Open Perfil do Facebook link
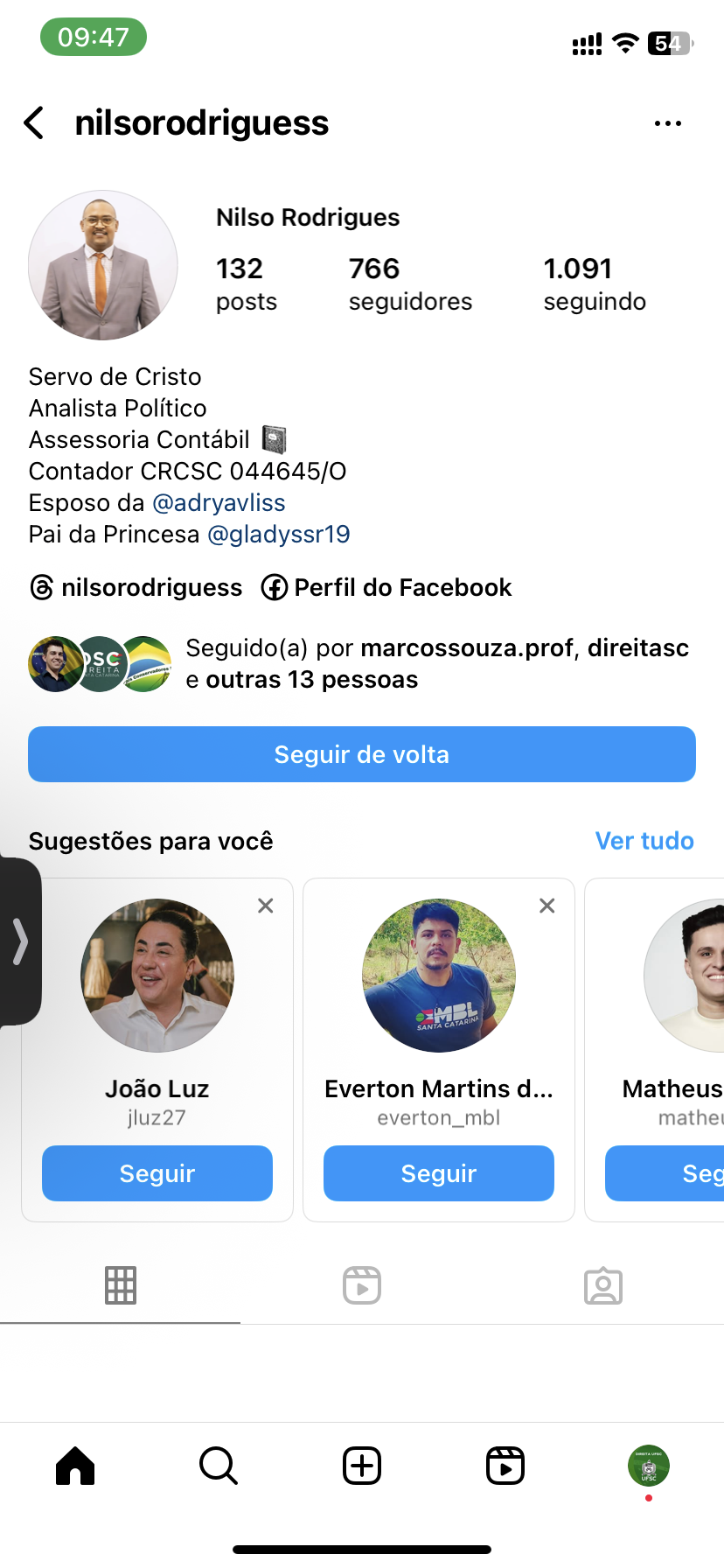724x1568 pixels. pos(386,588)
